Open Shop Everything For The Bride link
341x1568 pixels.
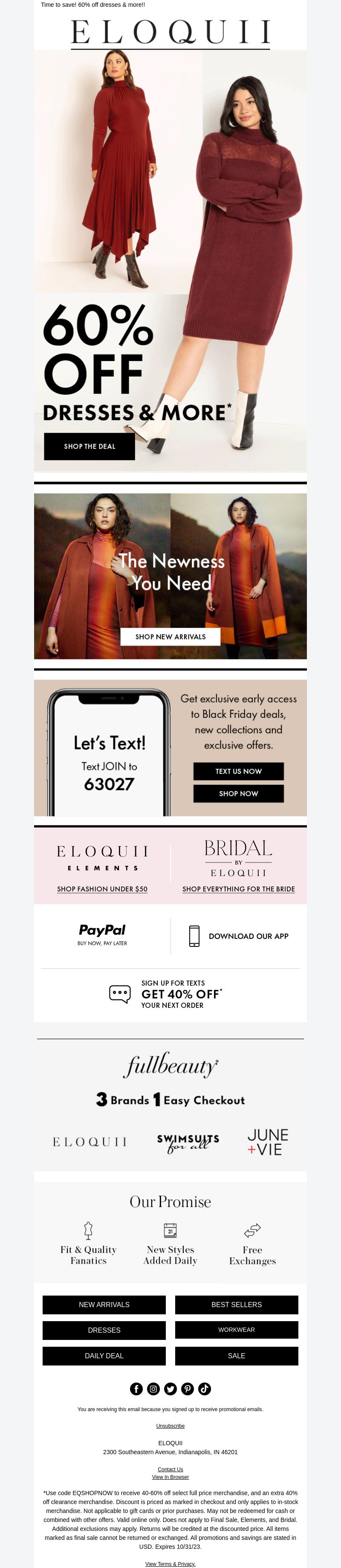click(238, 889)
